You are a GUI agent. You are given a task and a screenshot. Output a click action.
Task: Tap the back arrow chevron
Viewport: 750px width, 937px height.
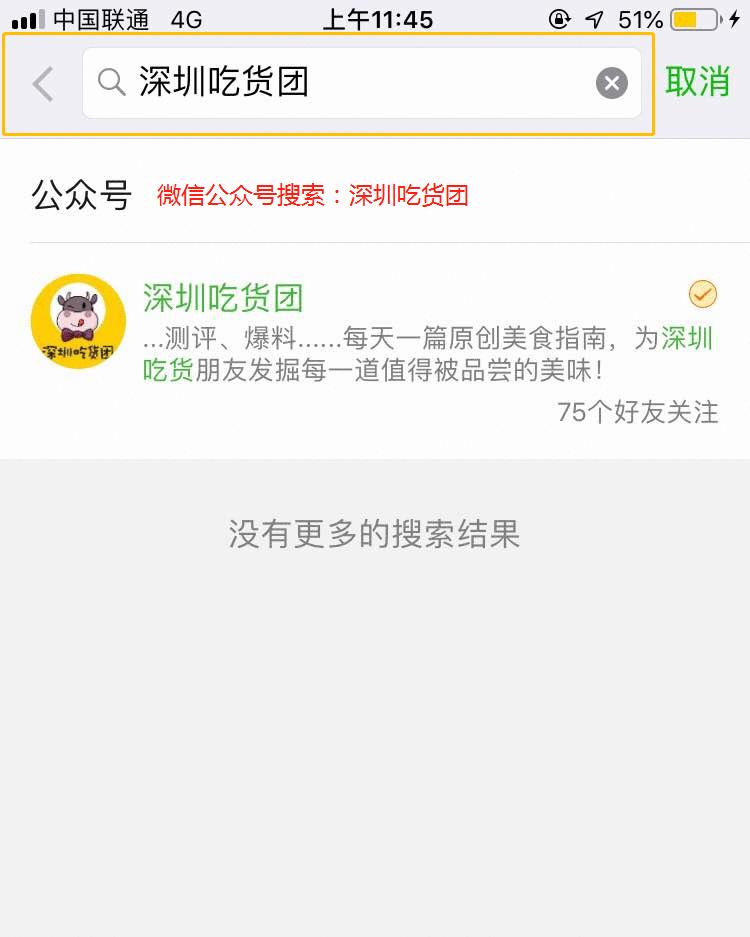click(x=42, y=83)
